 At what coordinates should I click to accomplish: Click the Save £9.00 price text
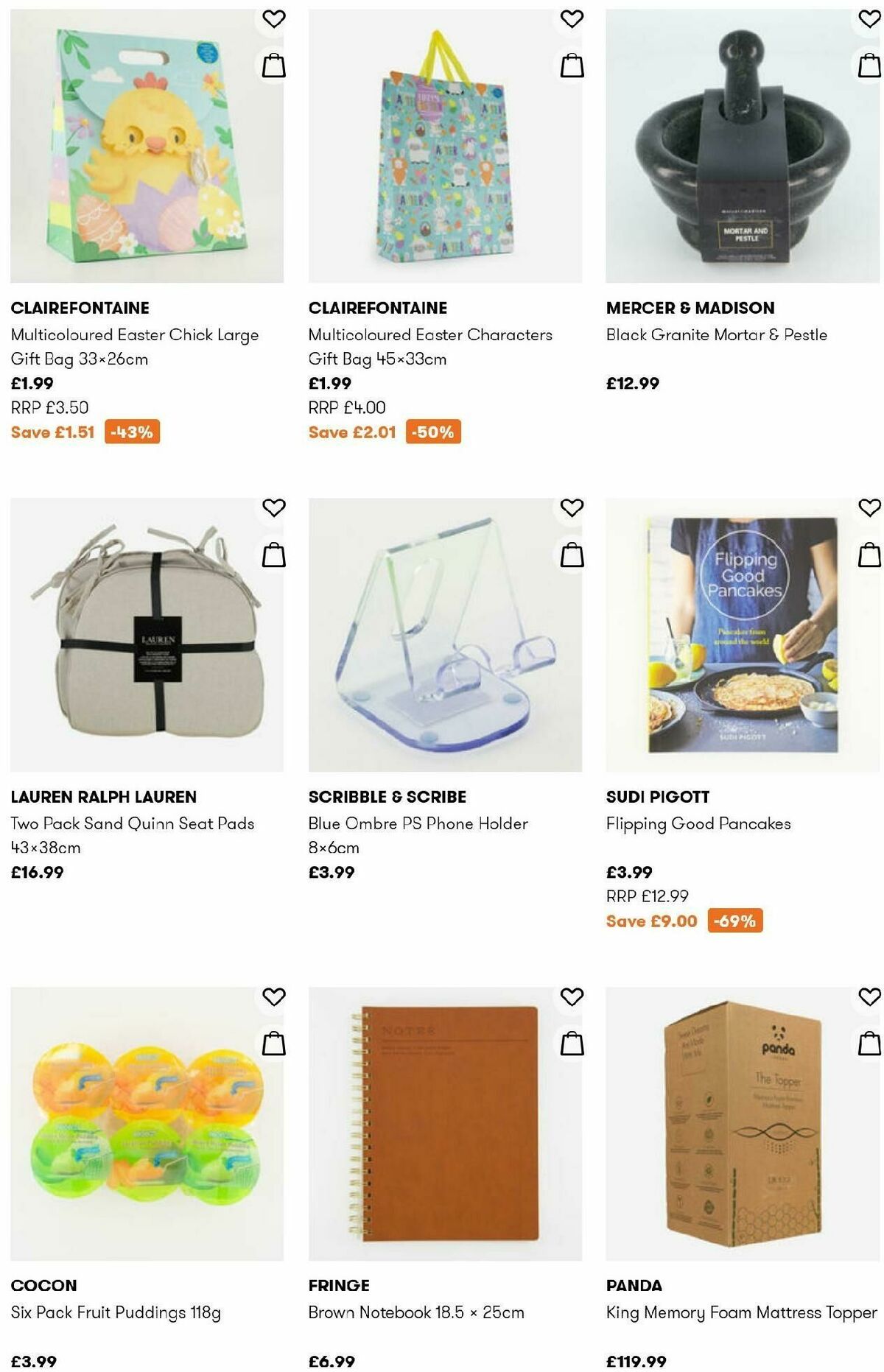[650, 920]
